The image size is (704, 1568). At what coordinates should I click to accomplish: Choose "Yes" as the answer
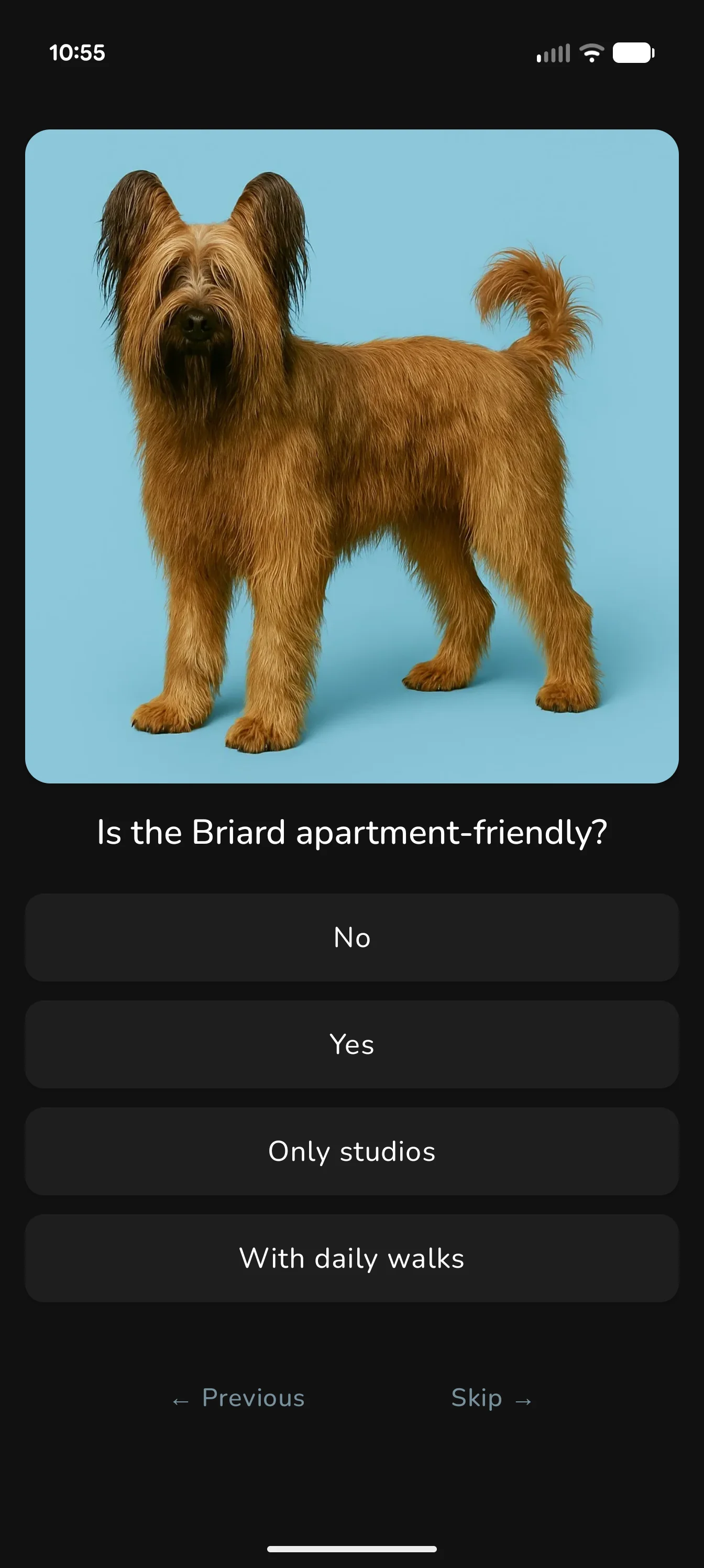(x=351, y=1044)
